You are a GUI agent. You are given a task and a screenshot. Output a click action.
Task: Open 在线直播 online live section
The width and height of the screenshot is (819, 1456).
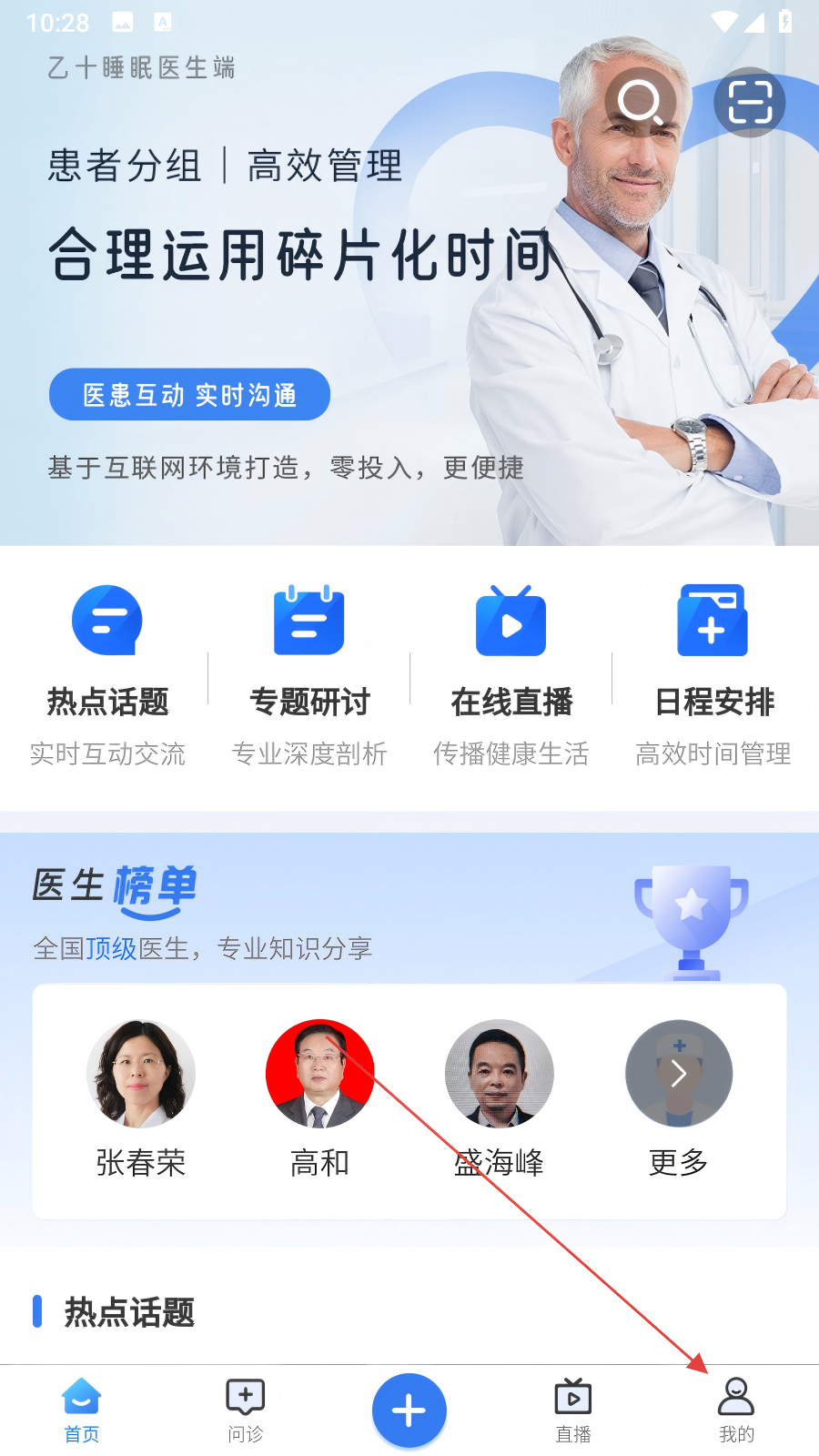coord(511,673)
